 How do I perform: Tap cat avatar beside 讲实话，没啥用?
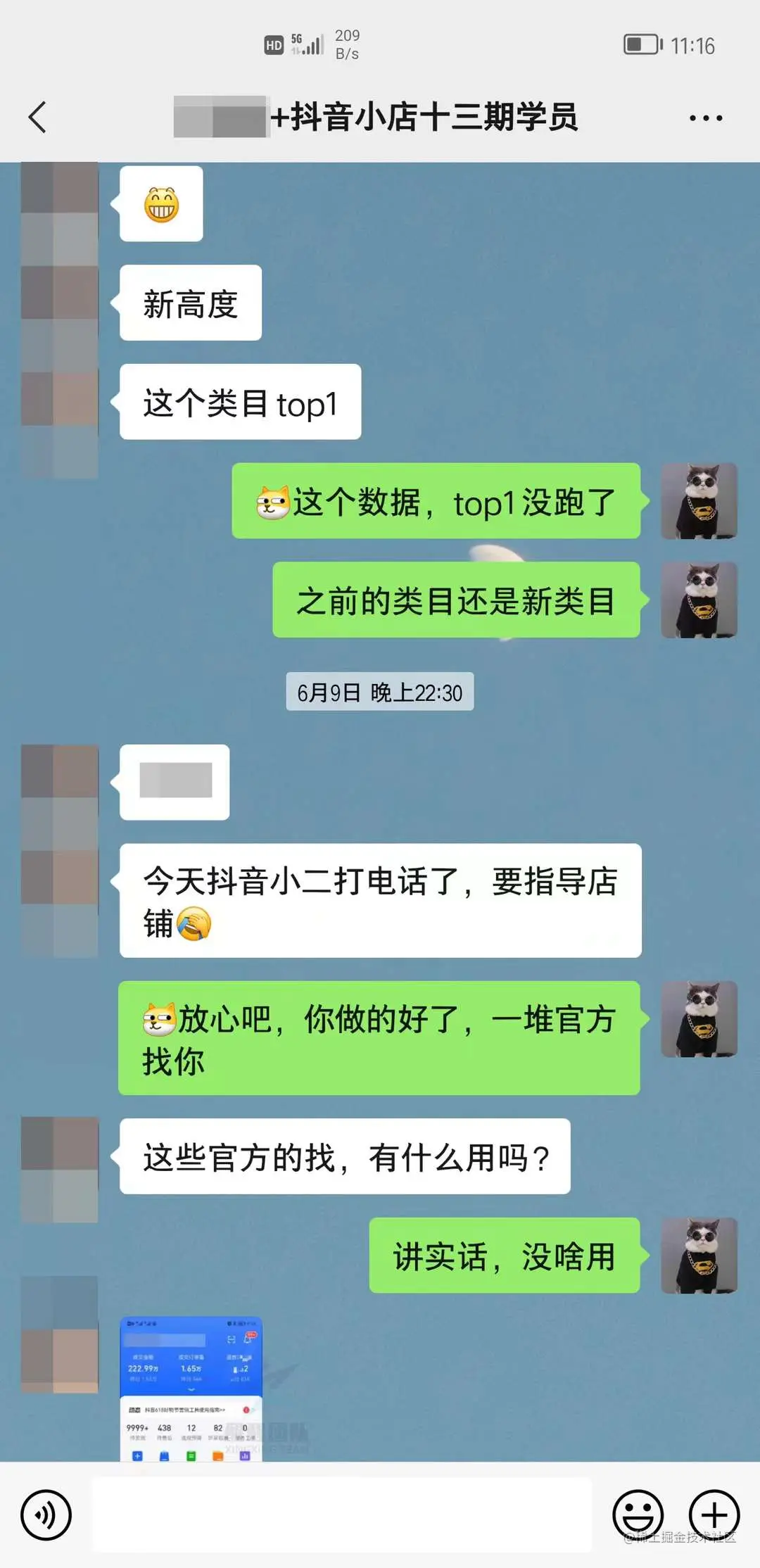coord(699,1256)
